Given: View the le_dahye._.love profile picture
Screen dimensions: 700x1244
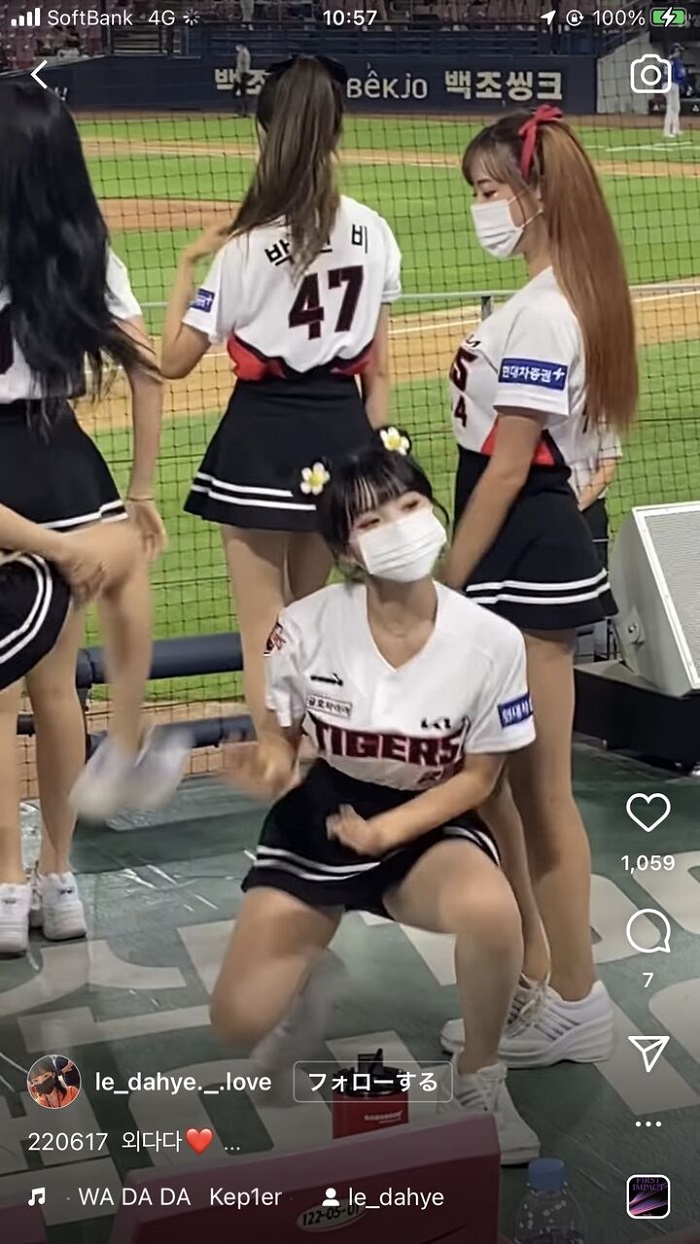Looking at the screenshot, I should pos(54,1082).
